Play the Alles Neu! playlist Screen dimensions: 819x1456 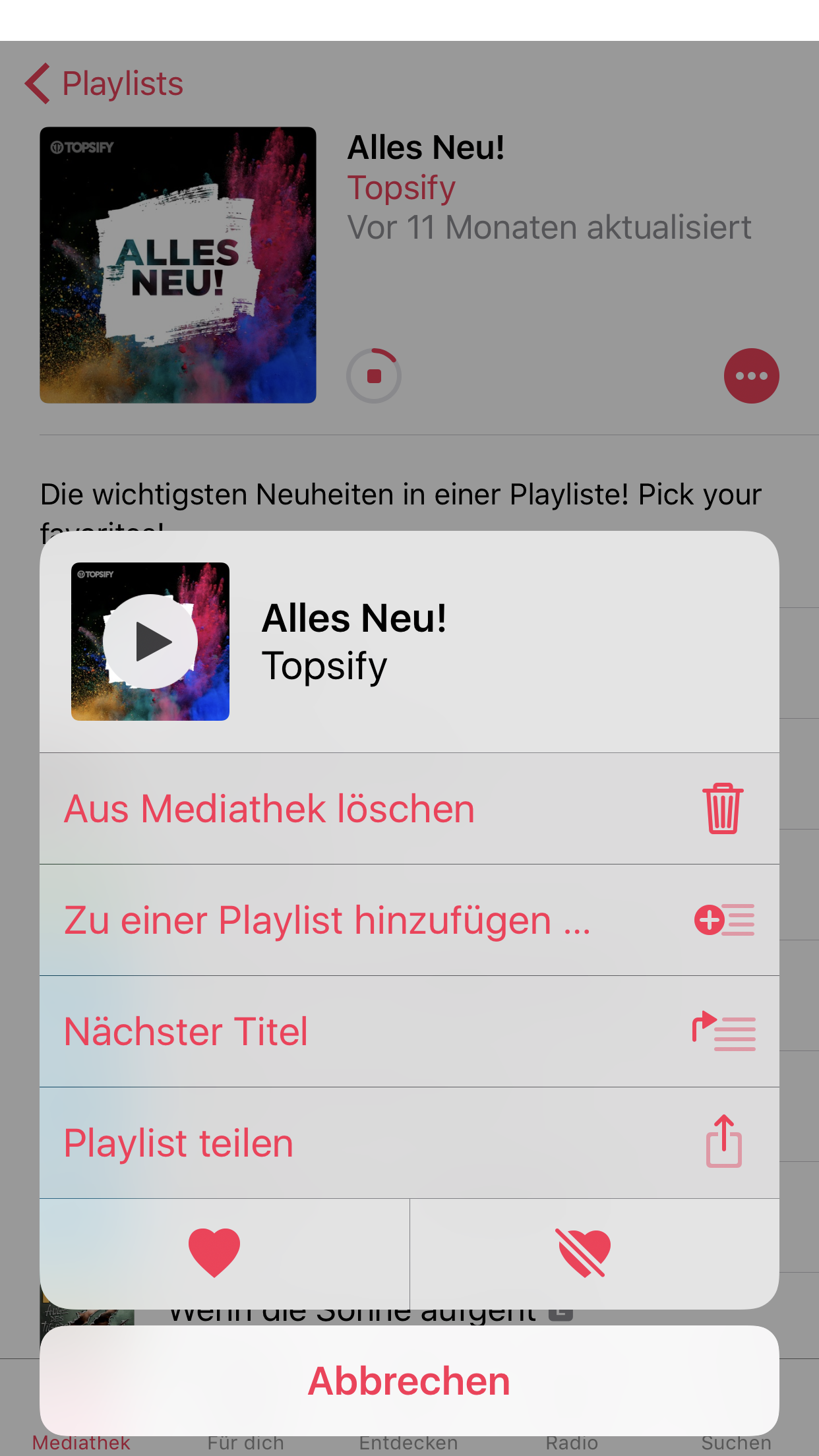[x=150, y=642]
